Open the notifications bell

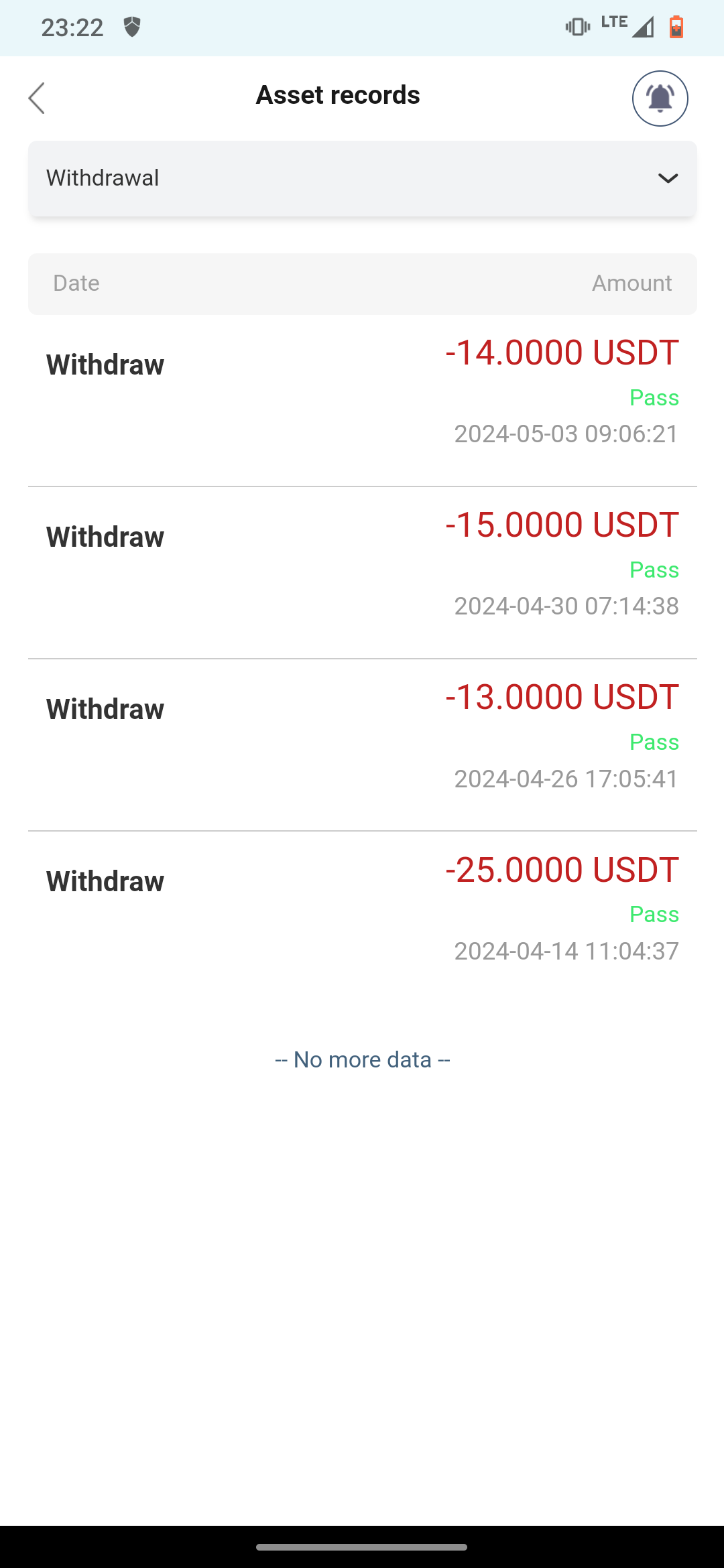660,99
